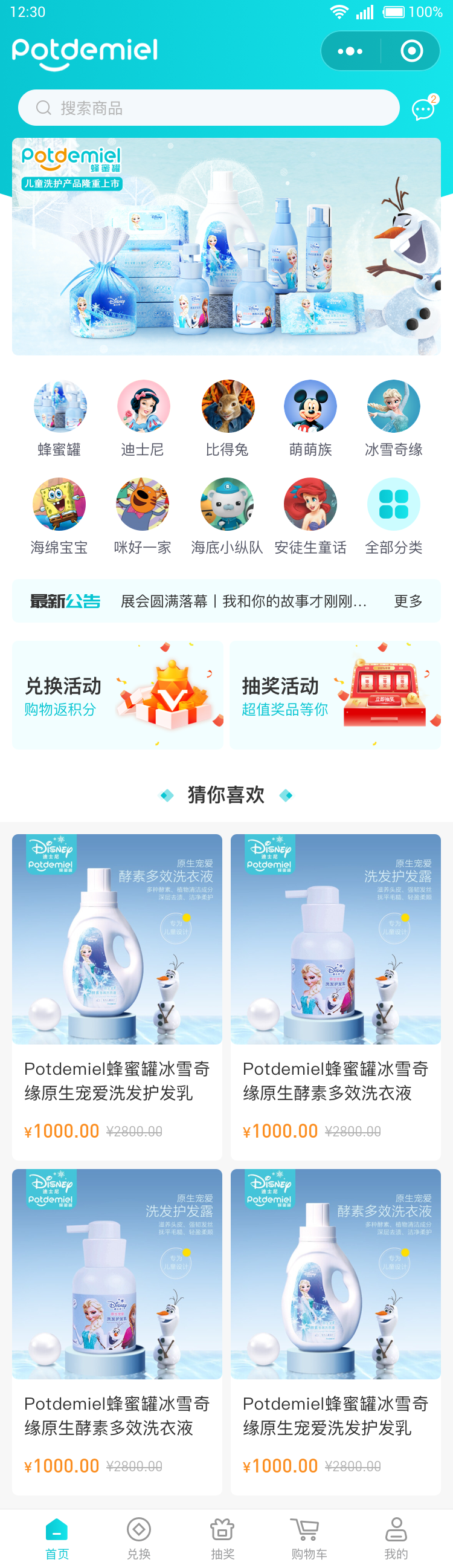Close the mini program with the circle button

[412, 51]
